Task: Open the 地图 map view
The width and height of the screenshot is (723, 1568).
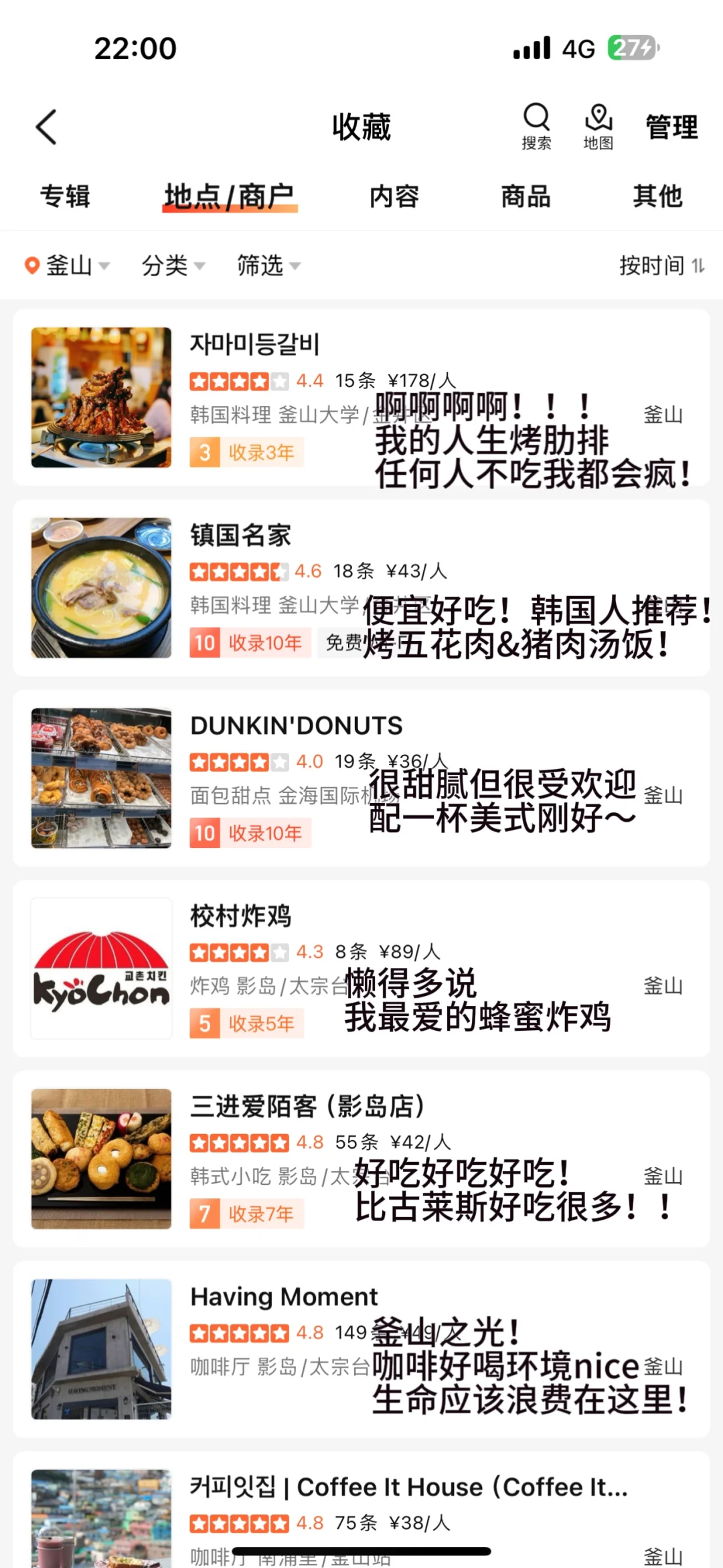Action: 598,126
